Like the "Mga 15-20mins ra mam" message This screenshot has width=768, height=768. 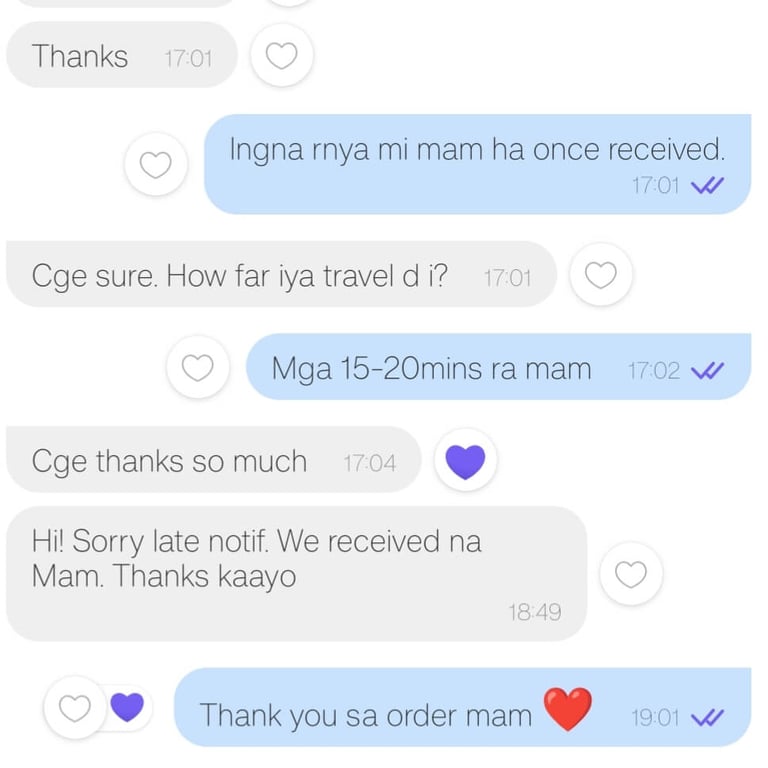pos(197,367)
